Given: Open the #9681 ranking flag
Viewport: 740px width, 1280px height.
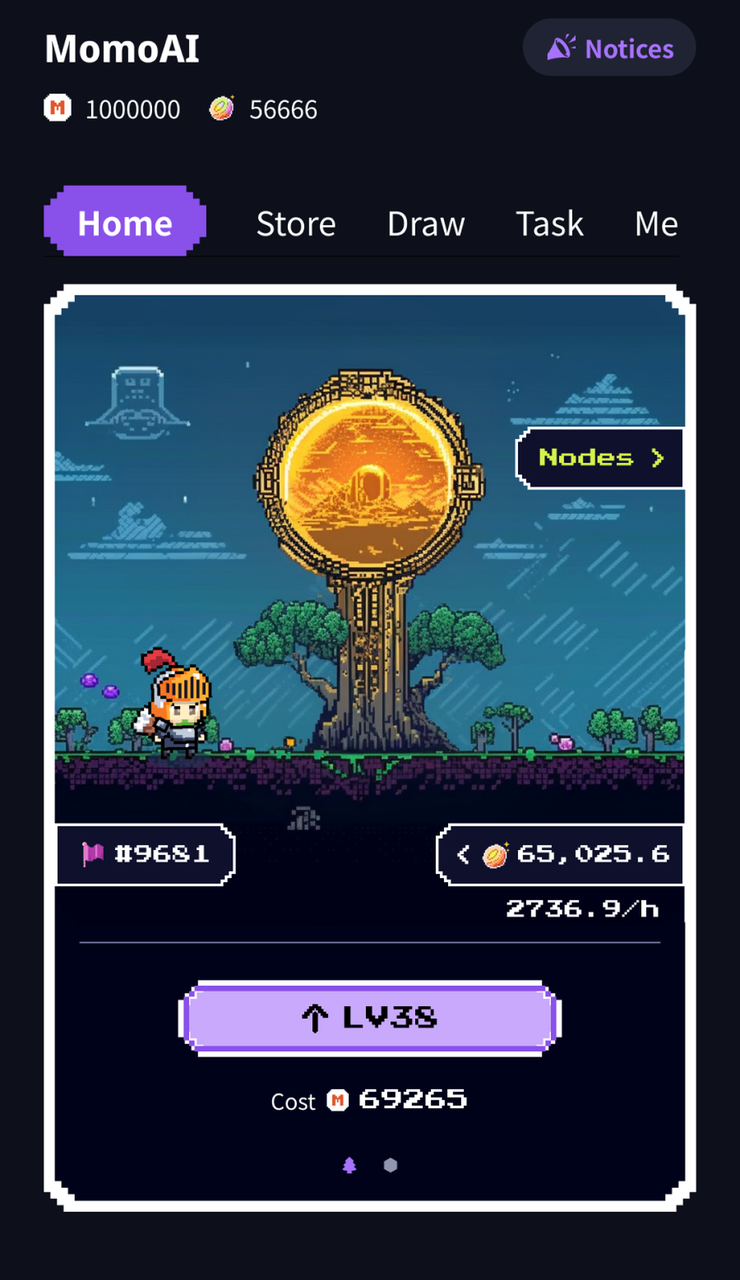Looking at the screenshot, I should tap(146, 854).
